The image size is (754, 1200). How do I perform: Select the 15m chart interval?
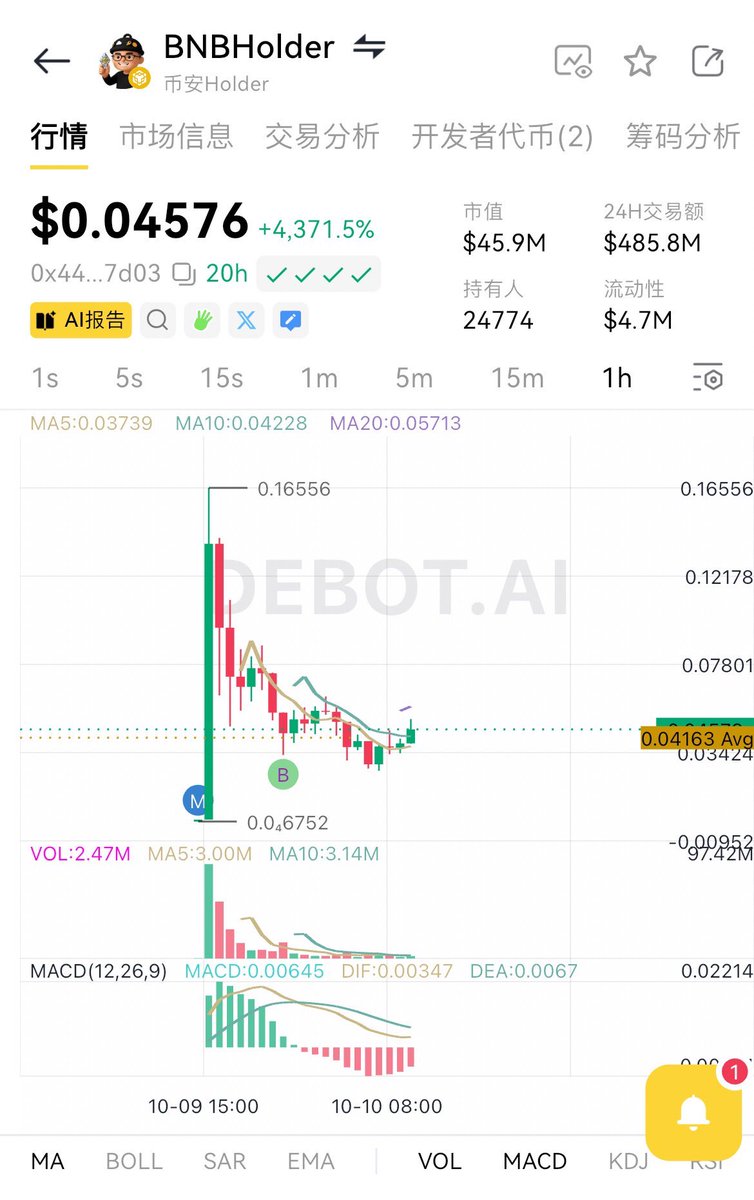517,378
